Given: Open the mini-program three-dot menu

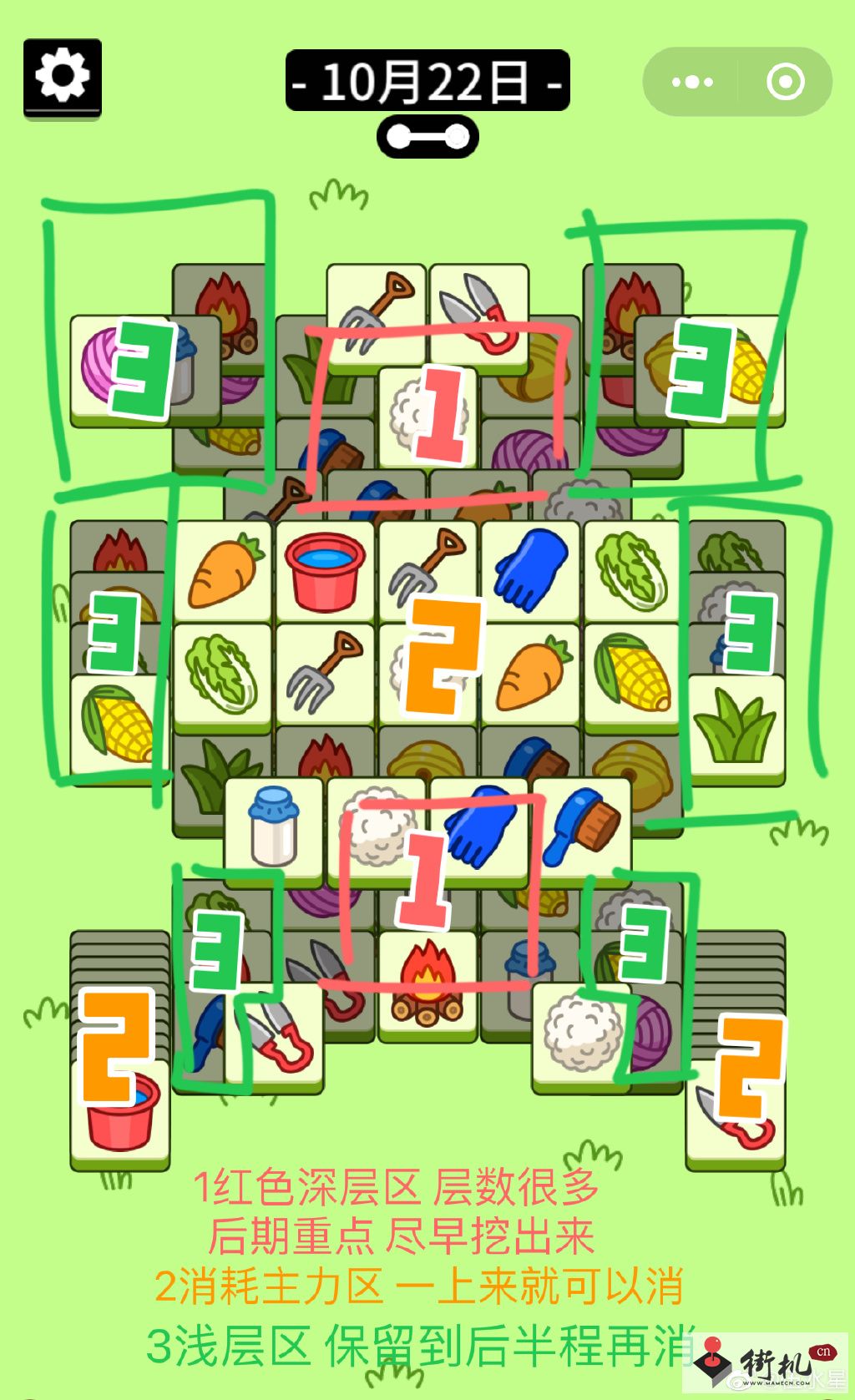Looking at the screenshot, I should pos(692,82).
